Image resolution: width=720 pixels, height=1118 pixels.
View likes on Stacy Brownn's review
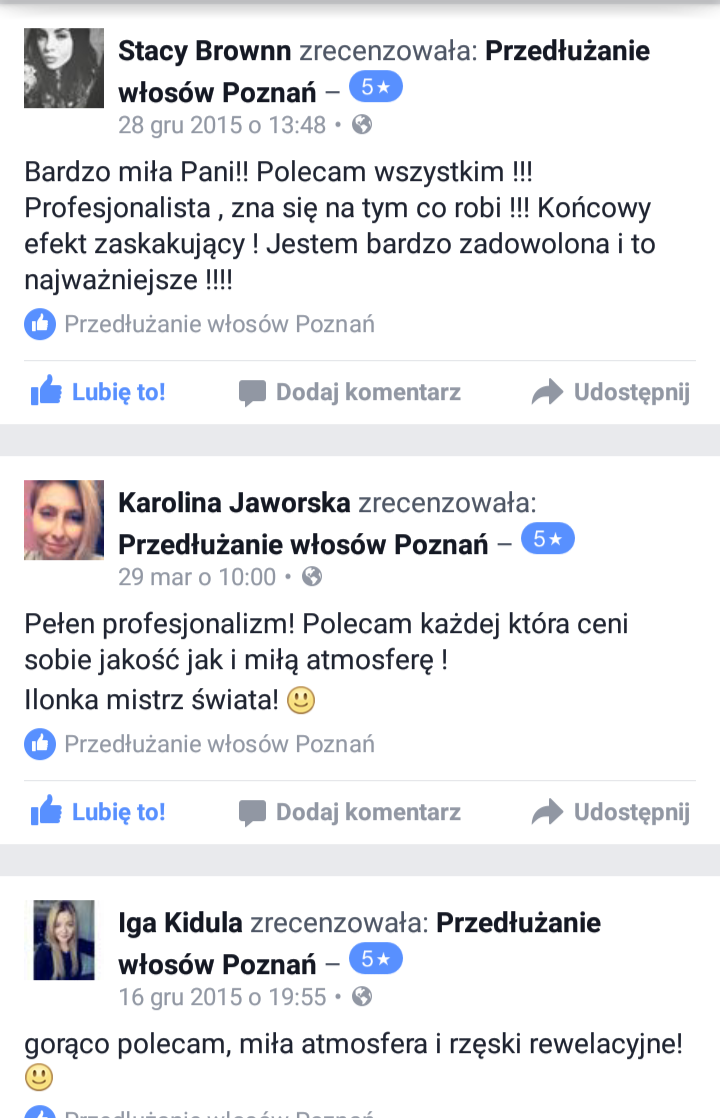(x=200, y=324)
